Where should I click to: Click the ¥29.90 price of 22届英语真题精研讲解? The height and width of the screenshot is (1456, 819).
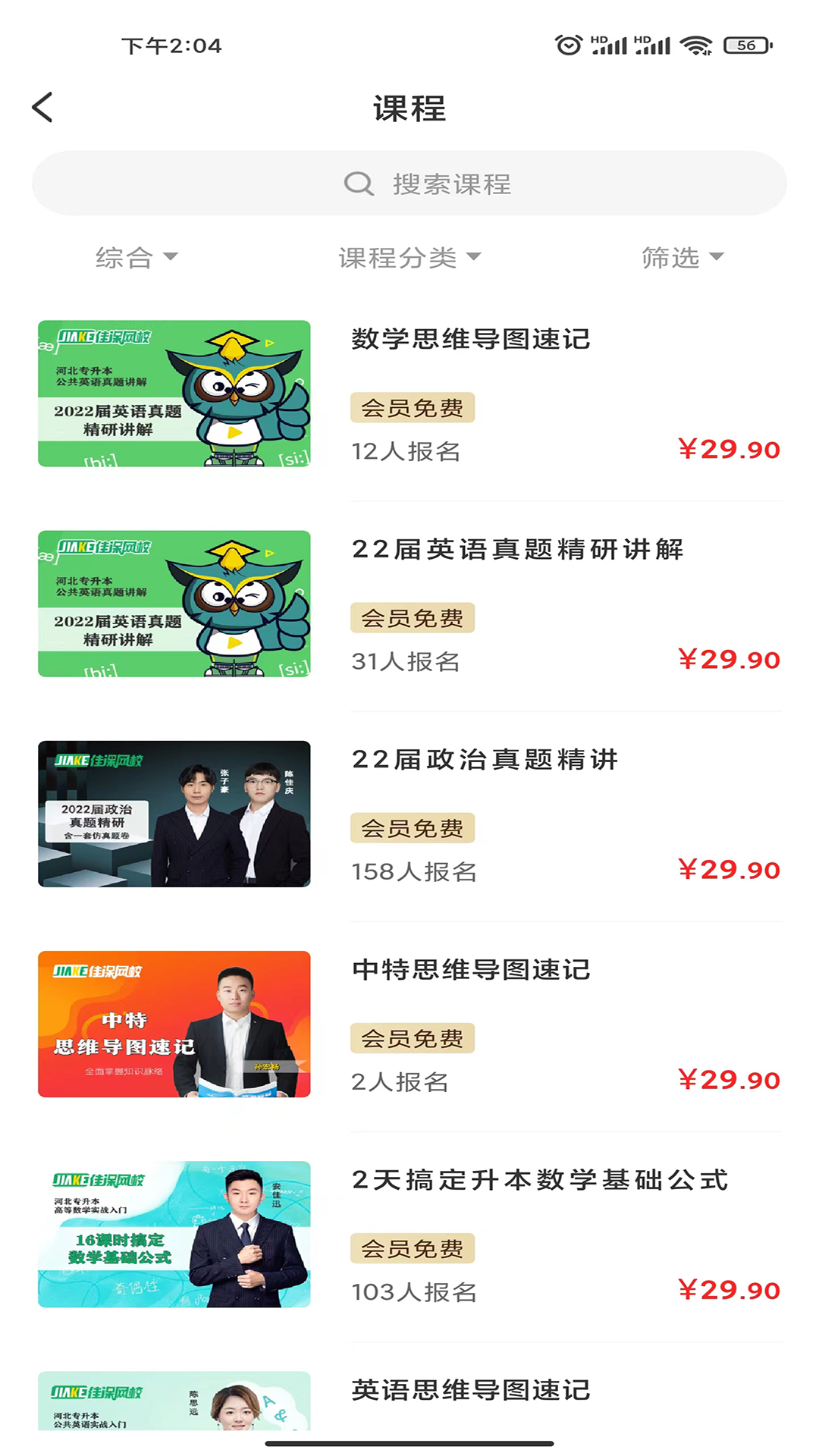tap(729, 660)
